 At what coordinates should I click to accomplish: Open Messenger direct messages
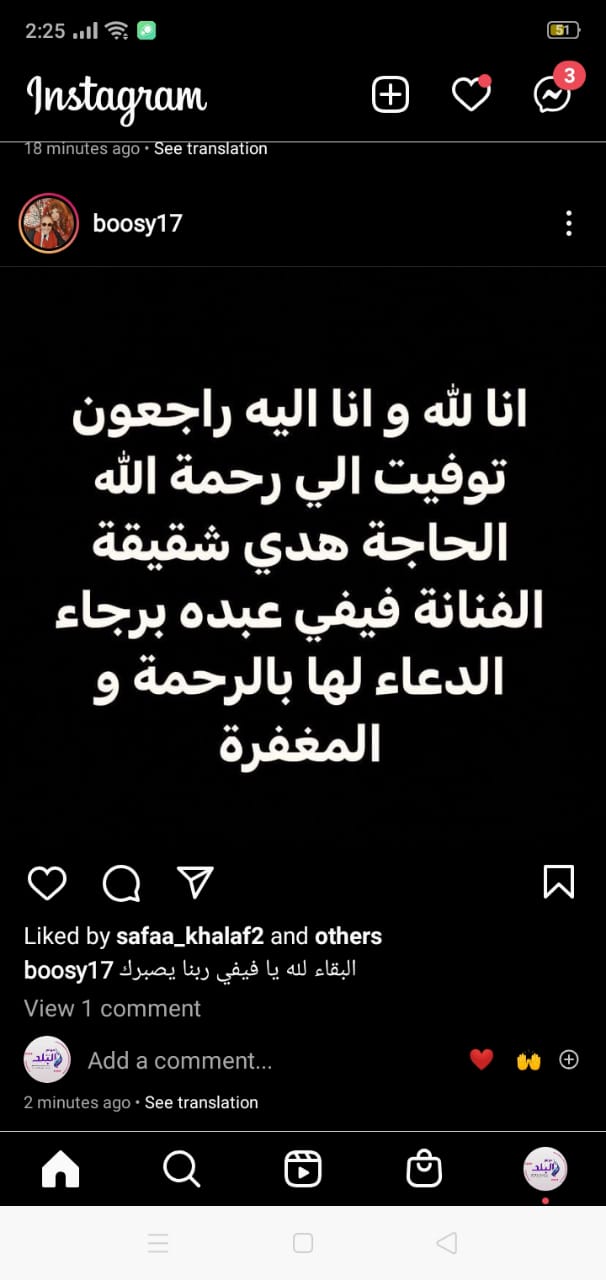coord(552,95)
